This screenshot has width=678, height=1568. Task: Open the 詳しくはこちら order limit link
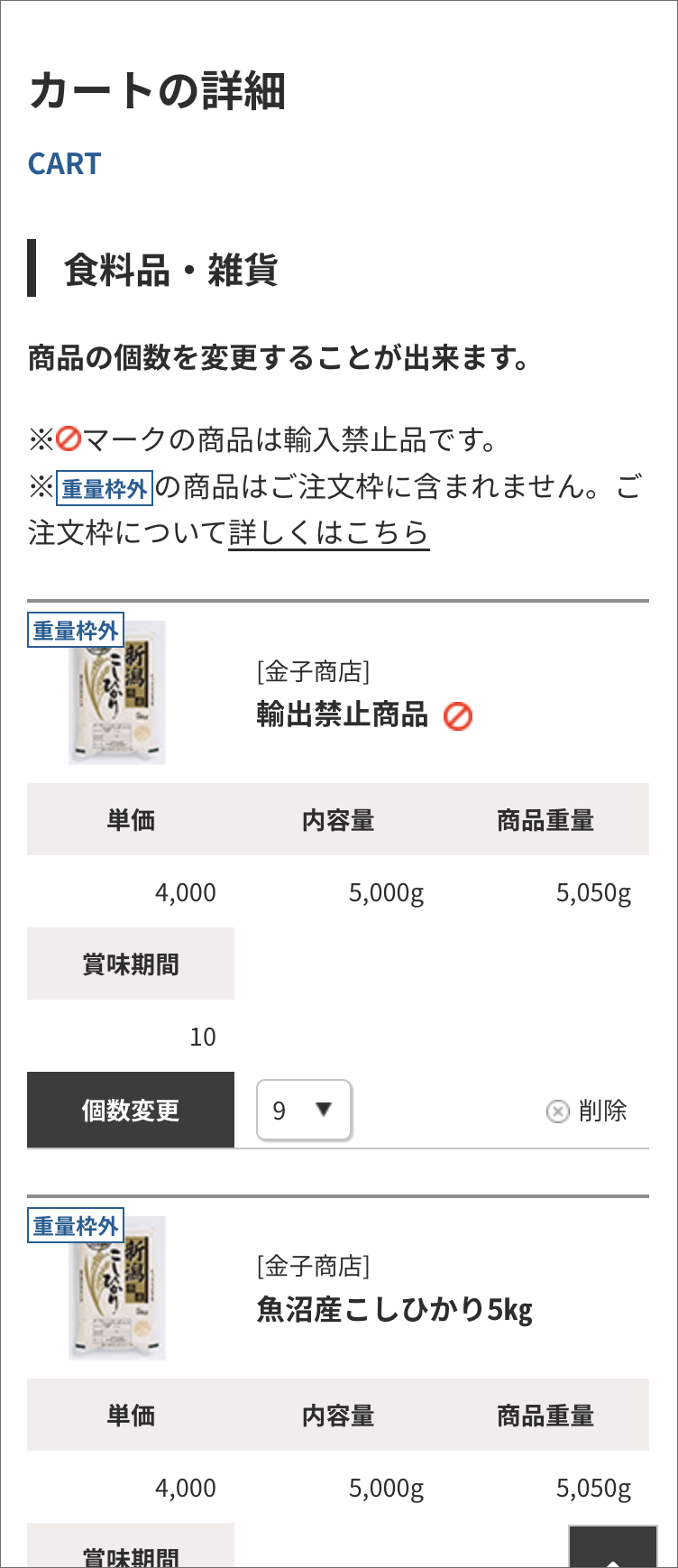tap(328, 533)
